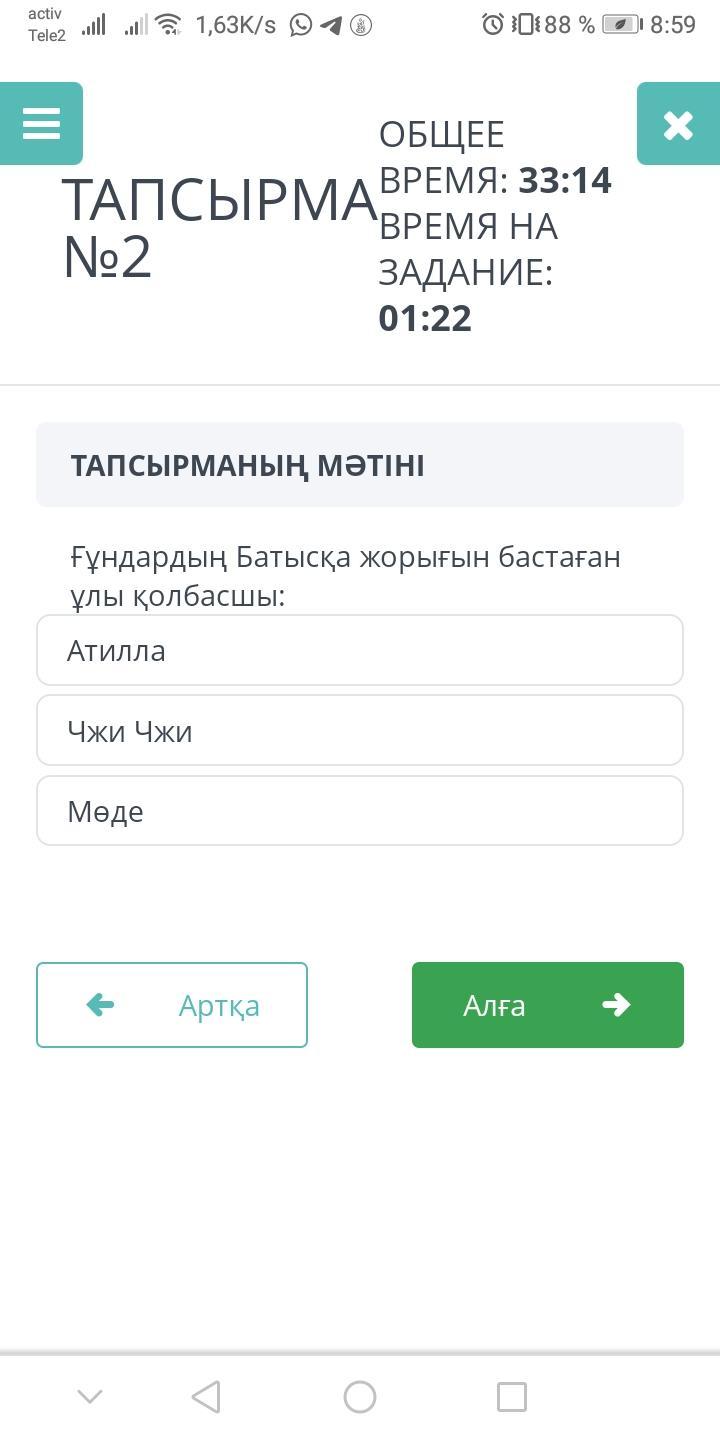Close the test with X button
Viewport: 720px width, 1440px height.
(x=678, y=124)
